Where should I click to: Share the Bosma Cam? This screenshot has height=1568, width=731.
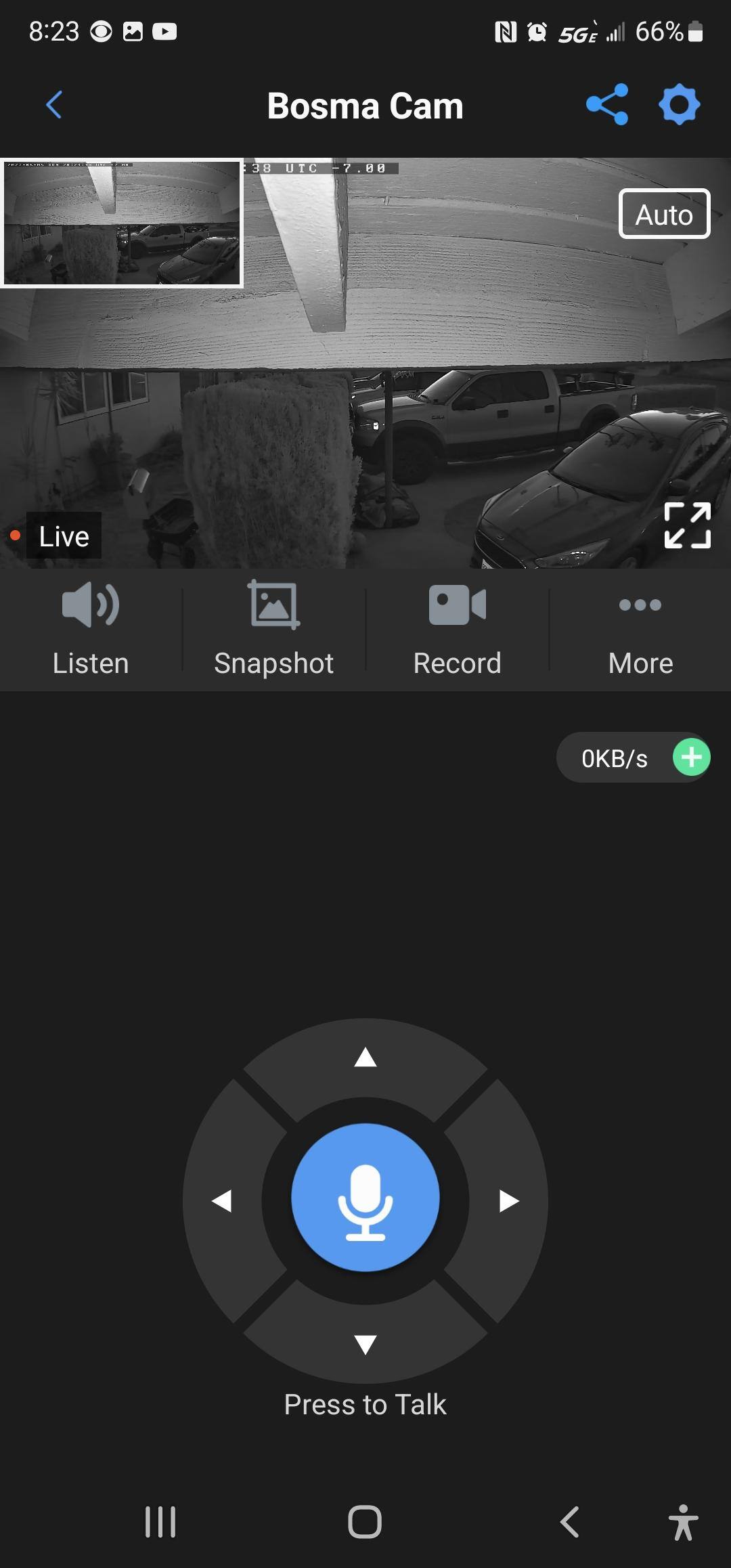point(607,105)
